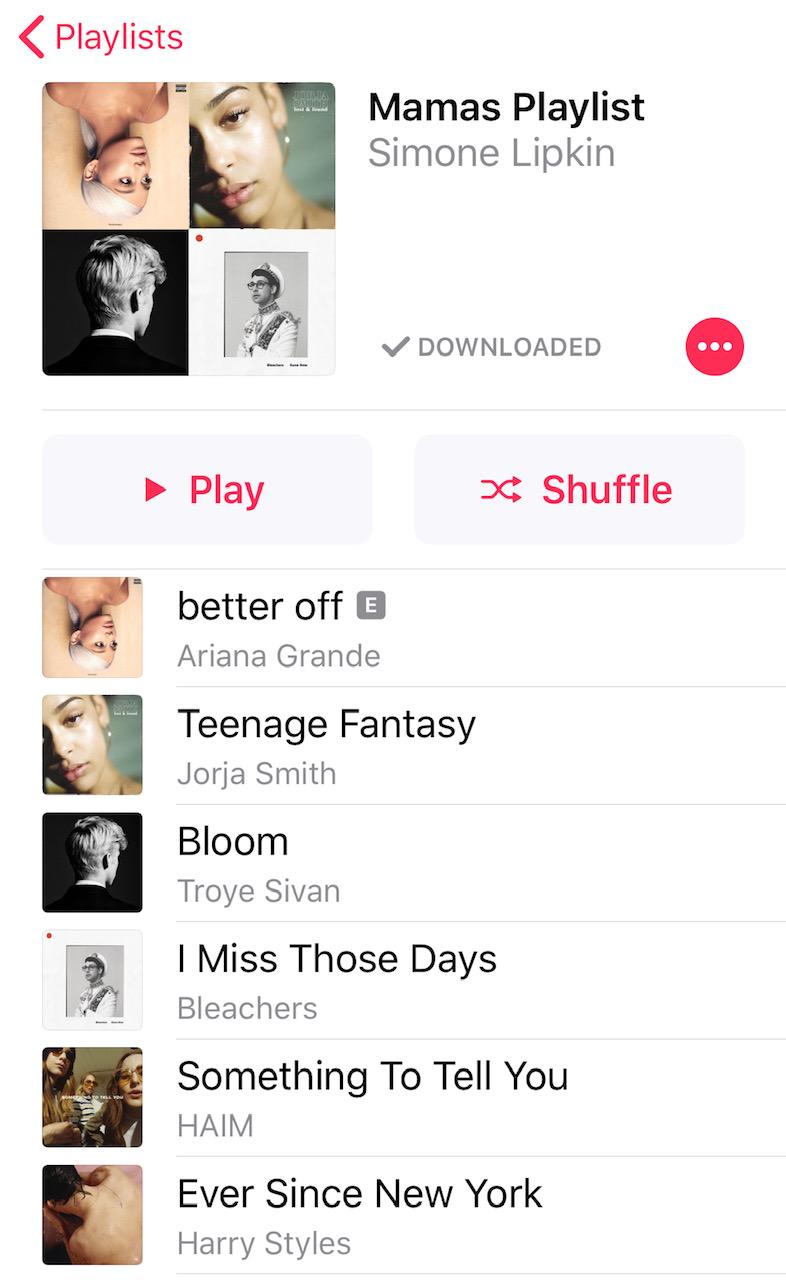Viewport: 786px width, 1280px height.
Task: Play the Mamas Playlist
Action: click(x=207, y=489)
